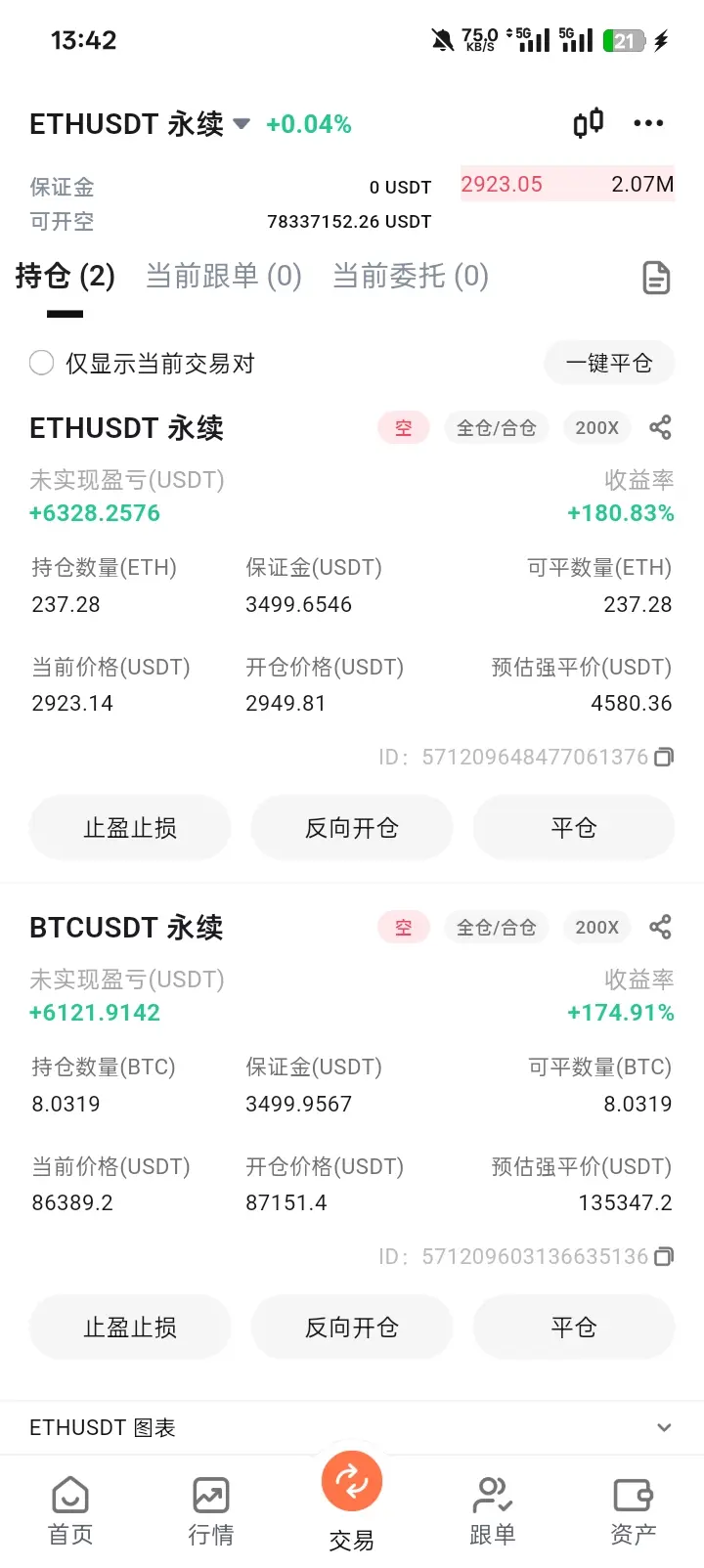Set 止盈止损 for the BTCUSDT position

(x=130, y=1328)
